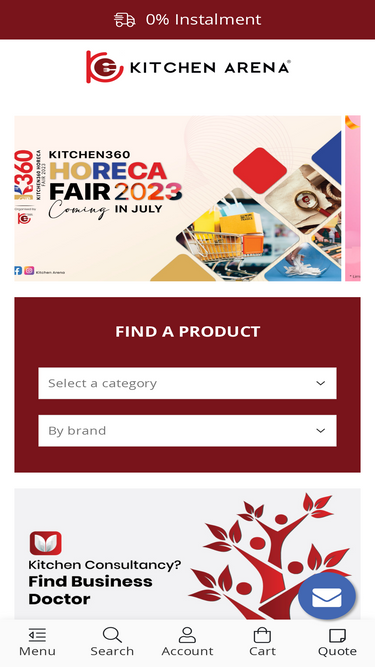Open the Horeca Fair 2023 banner
375x667 pixels.
pyautogui.click(x=178, y=198)
